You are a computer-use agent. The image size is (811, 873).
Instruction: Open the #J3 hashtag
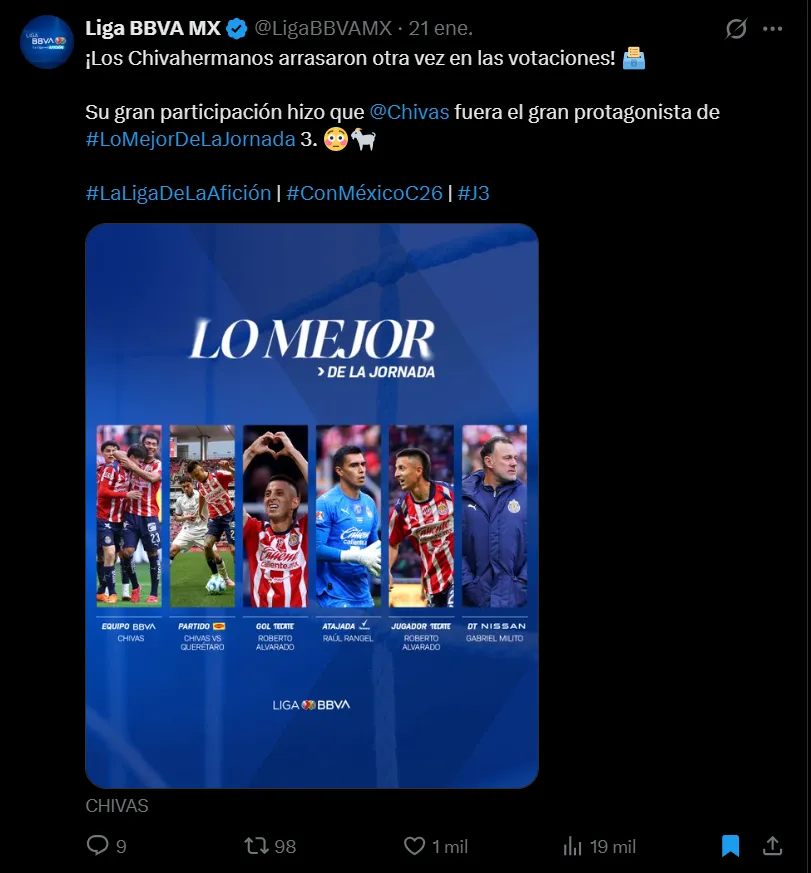click(x=474, y=193)
